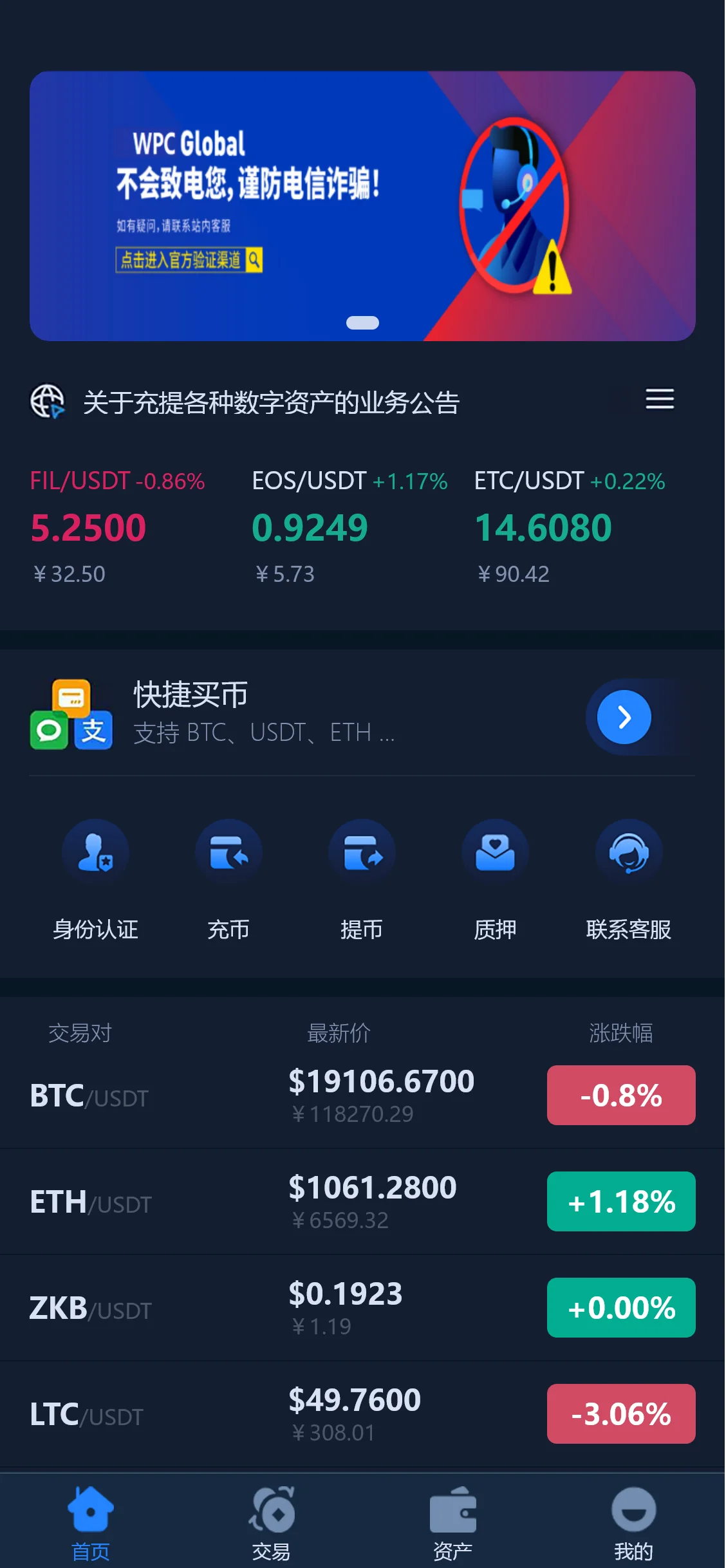This screenshot has width=726, height=1568.
Task: Select the BTC/USDT trading pair row
Action: point(257,1094)
